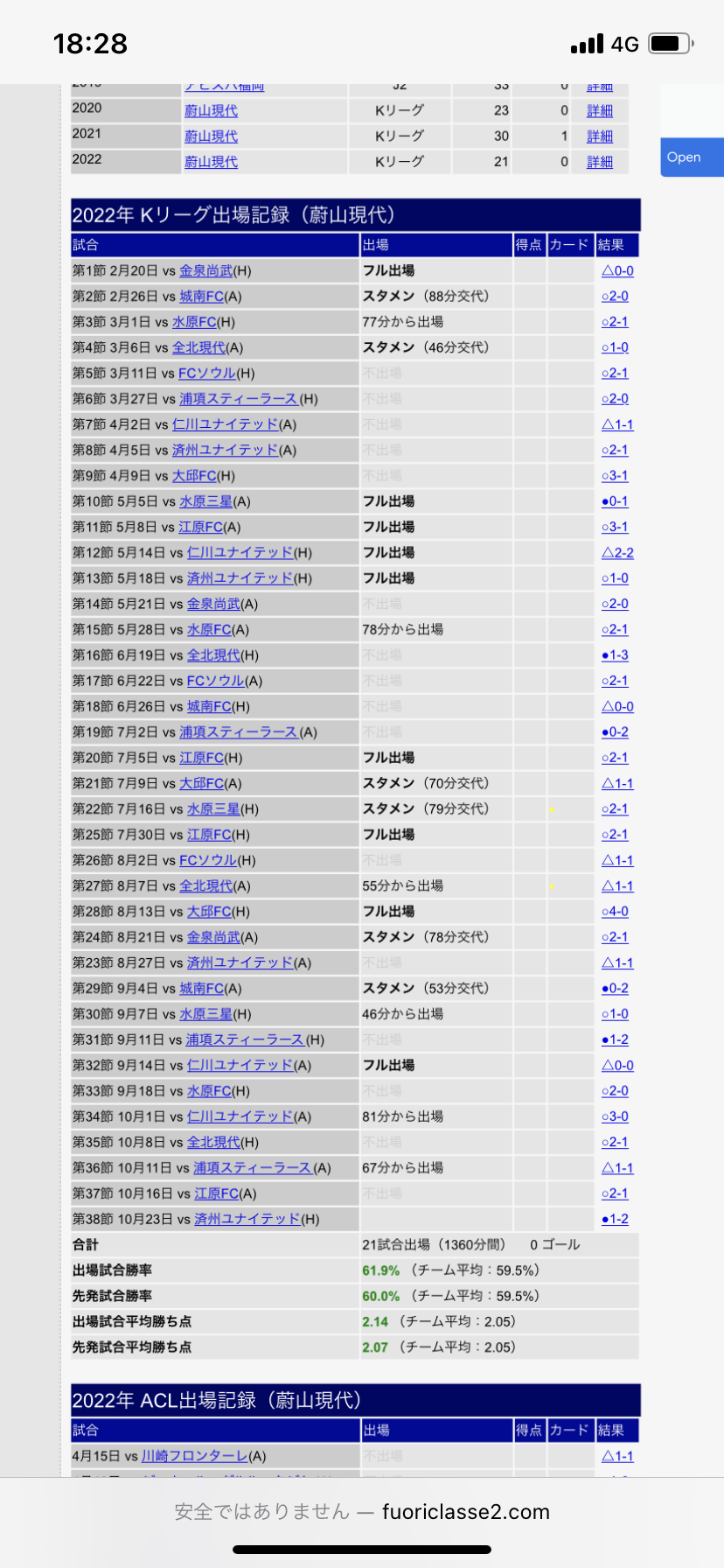Open 水原三星 in the 第30節 row
Viewport: 724px width, 1568px height.
206,1014
